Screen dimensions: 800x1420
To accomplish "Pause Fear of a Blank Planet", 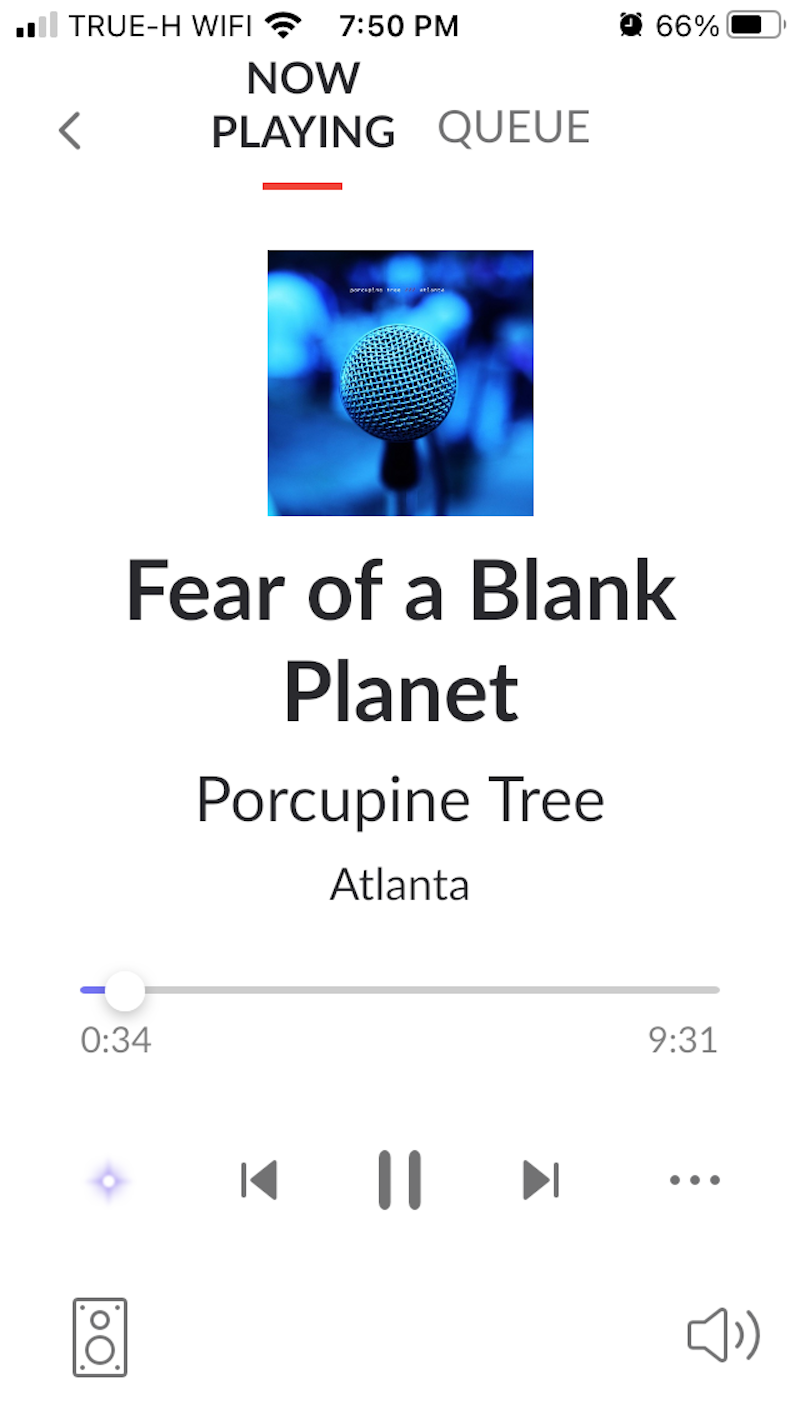I will [400, 1180].
